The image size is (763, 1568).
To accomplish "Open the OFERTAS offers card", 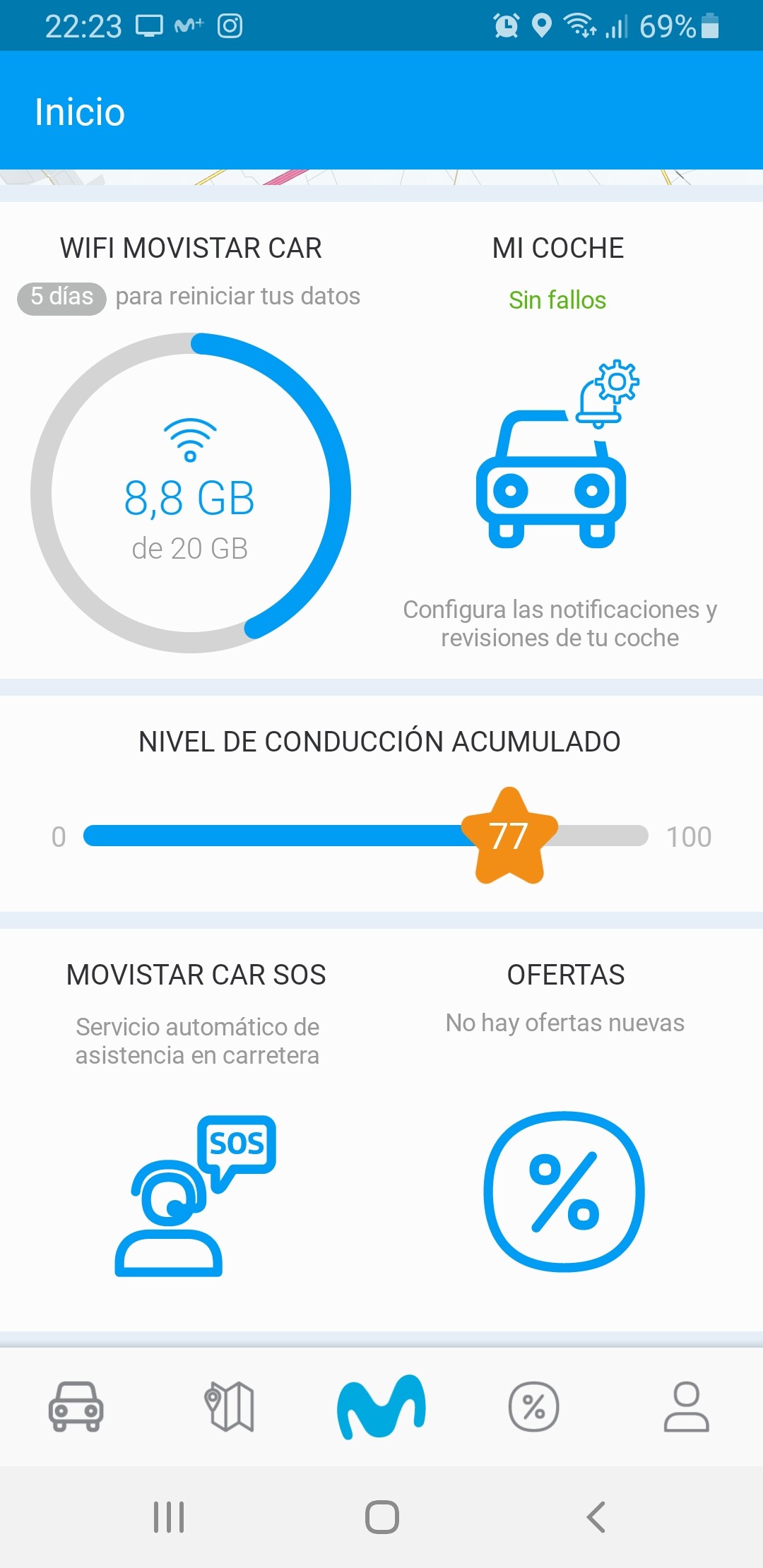I will coord(565,1130).
